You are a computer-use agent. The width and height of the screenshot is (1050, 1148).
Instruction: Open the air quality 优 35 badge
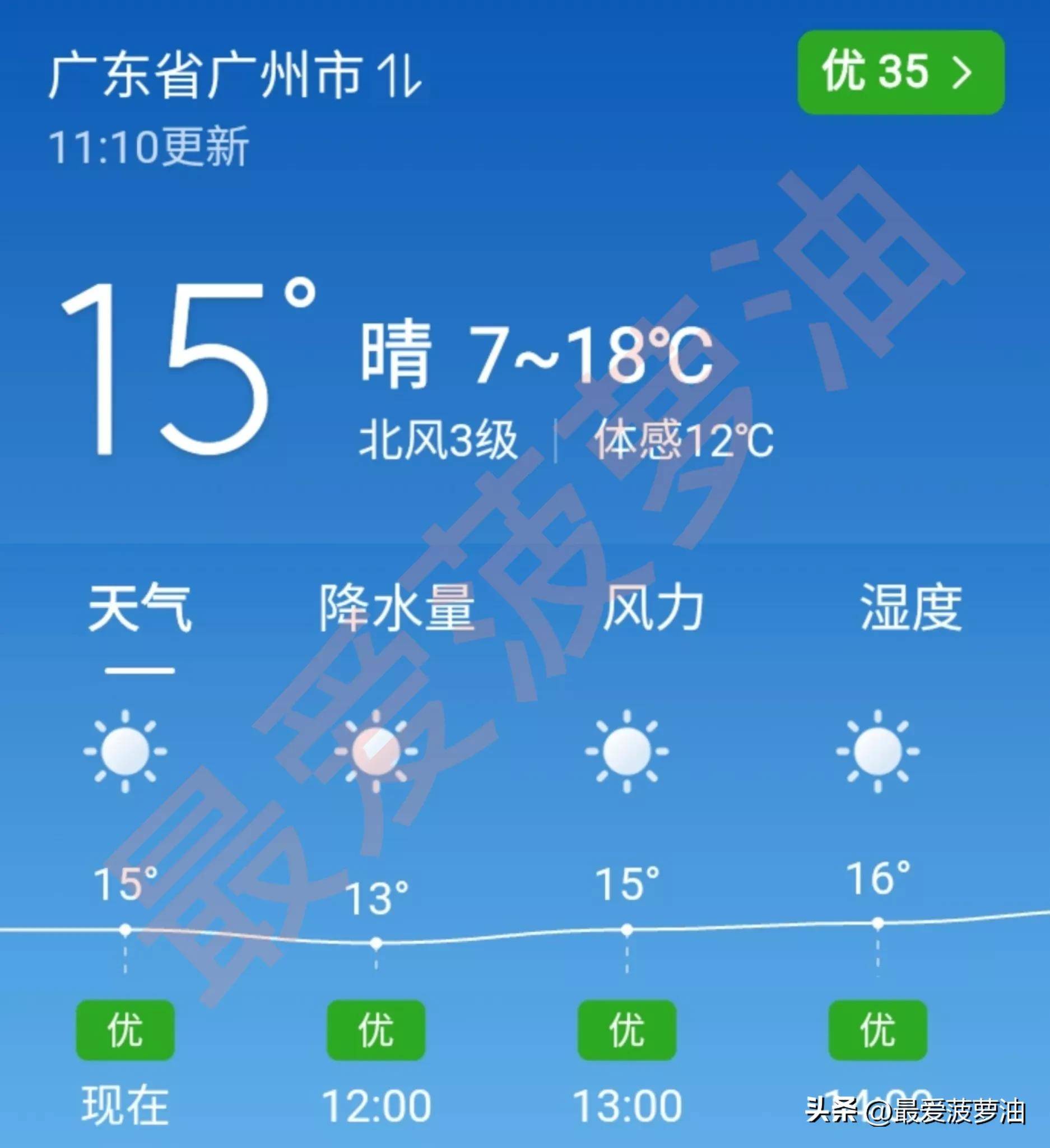click(x=900, y=72)
